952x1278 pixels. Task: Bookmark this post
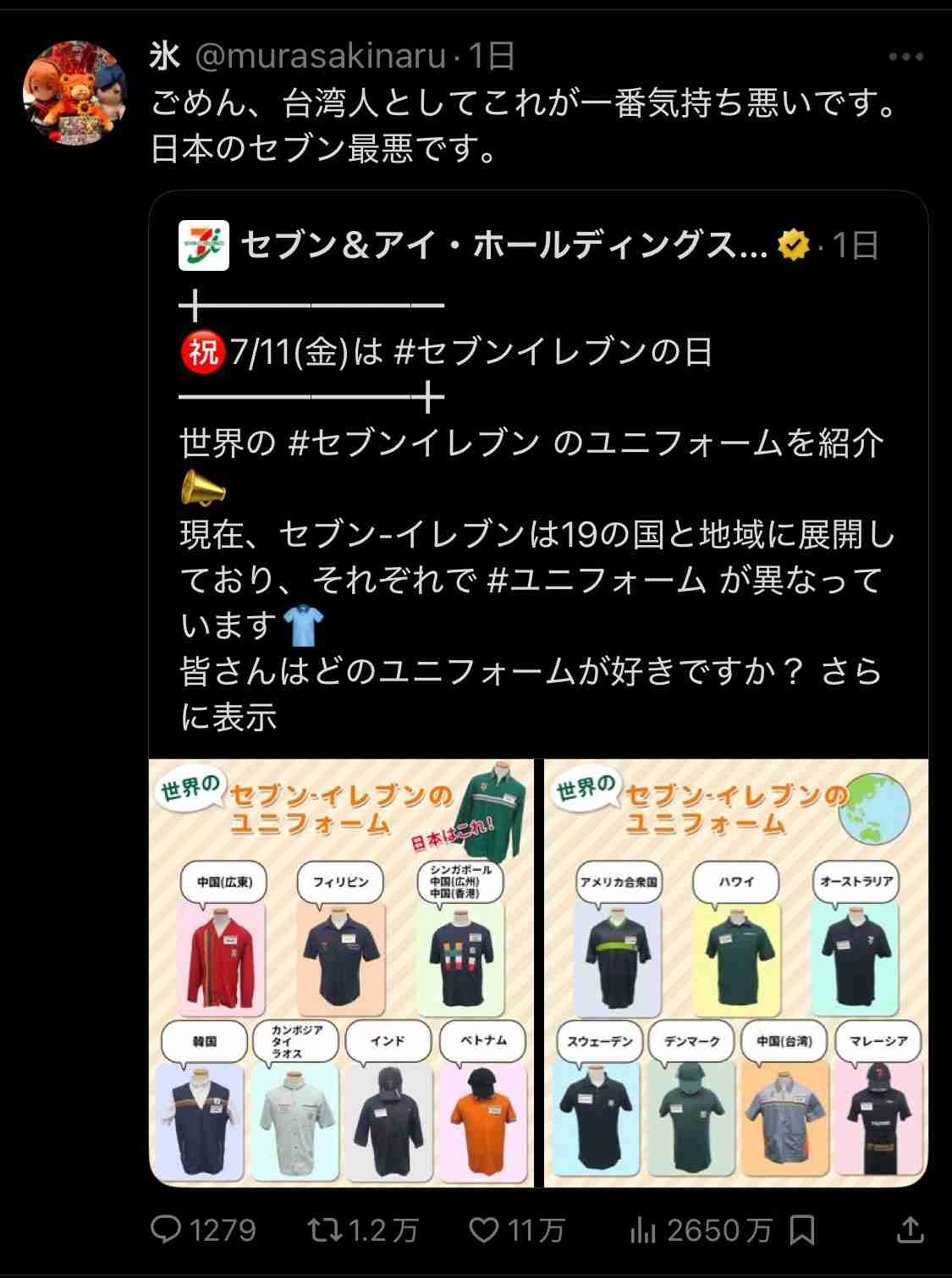(x=802, y=1230)
